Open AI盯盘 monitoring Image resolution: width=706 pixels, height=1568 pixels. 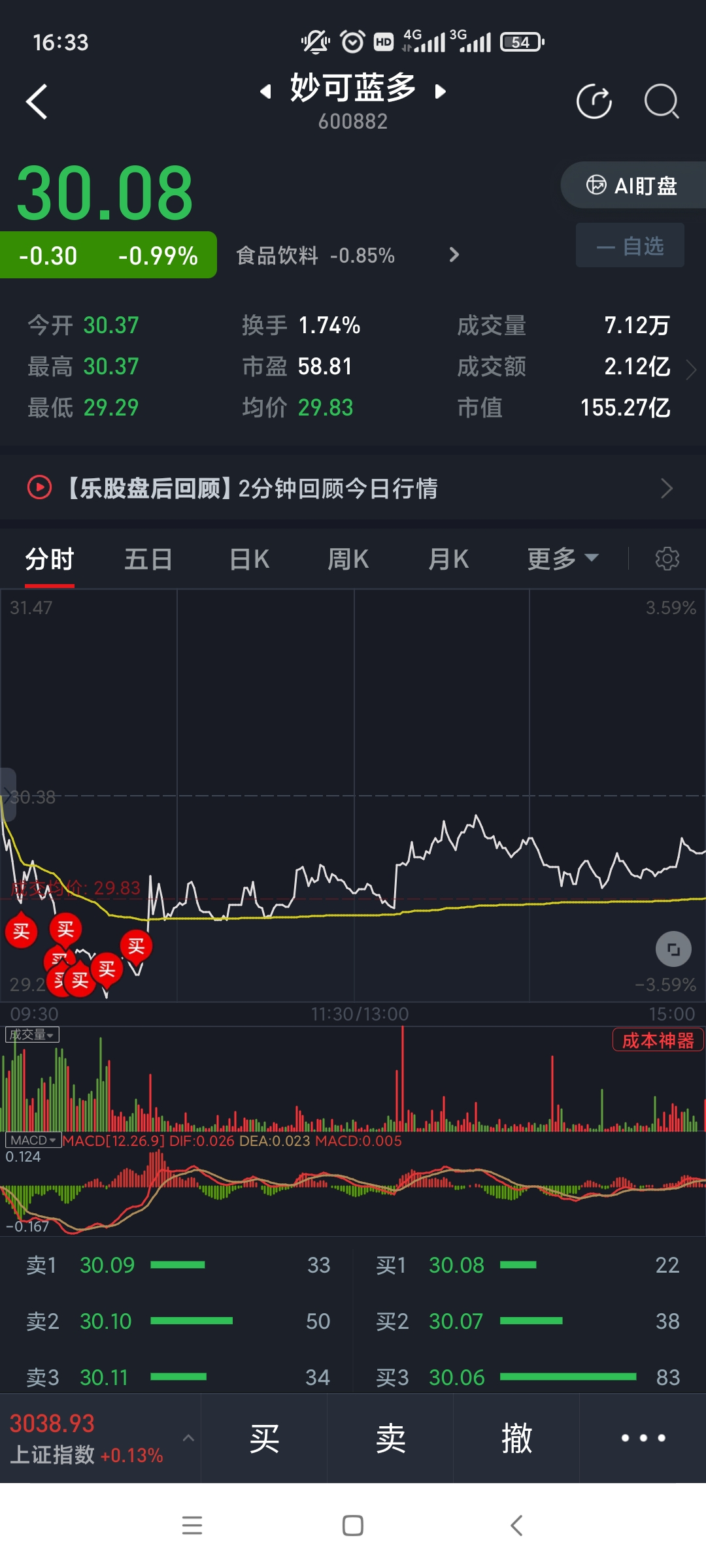pos(632,186)
